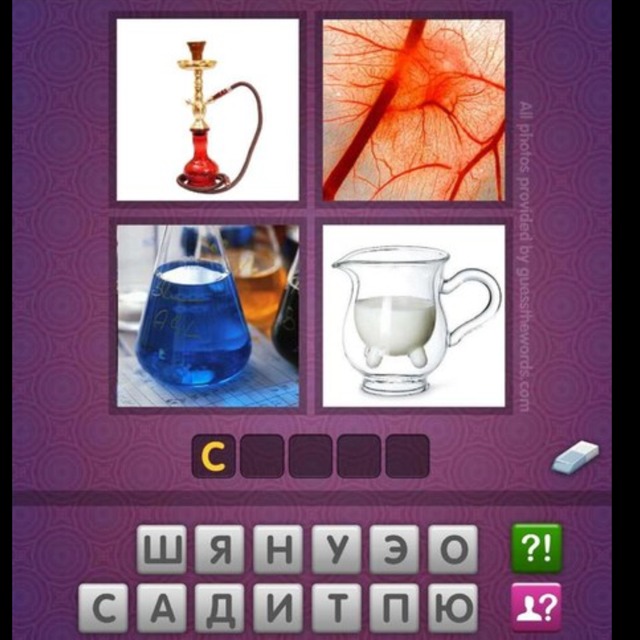Choose the letter Д tile
640x640 pixels.
coord(220,607)
